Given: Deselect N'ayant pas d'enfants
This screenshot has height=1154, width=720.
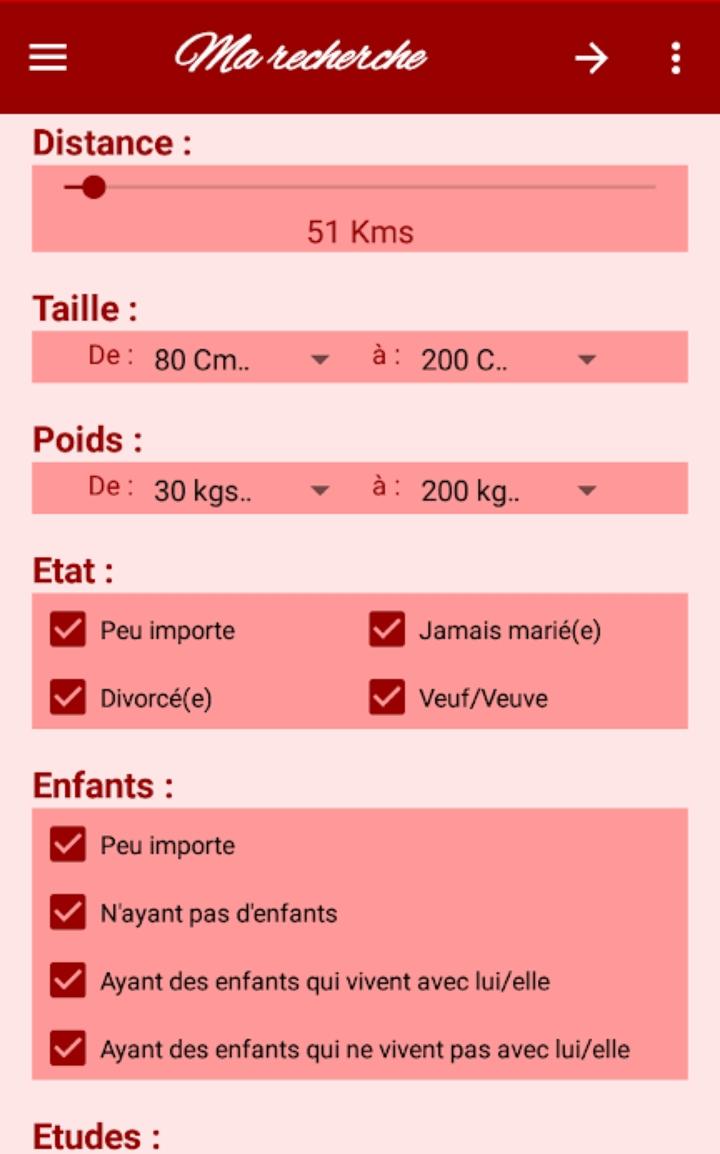Looking at the screenshot, I should (x=68, y=912).
